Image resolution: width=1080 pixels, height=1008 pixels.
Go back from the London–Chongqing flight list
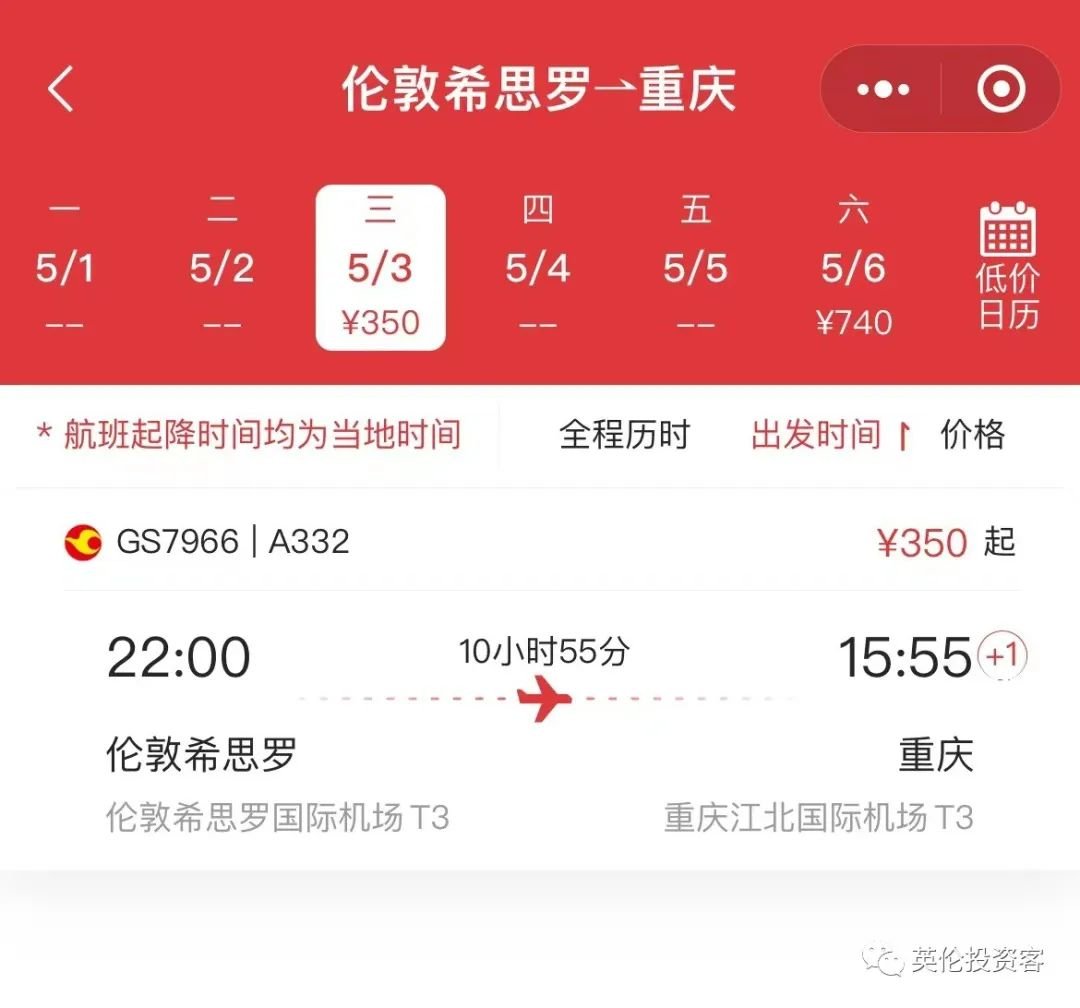click(x=61, y=89)
